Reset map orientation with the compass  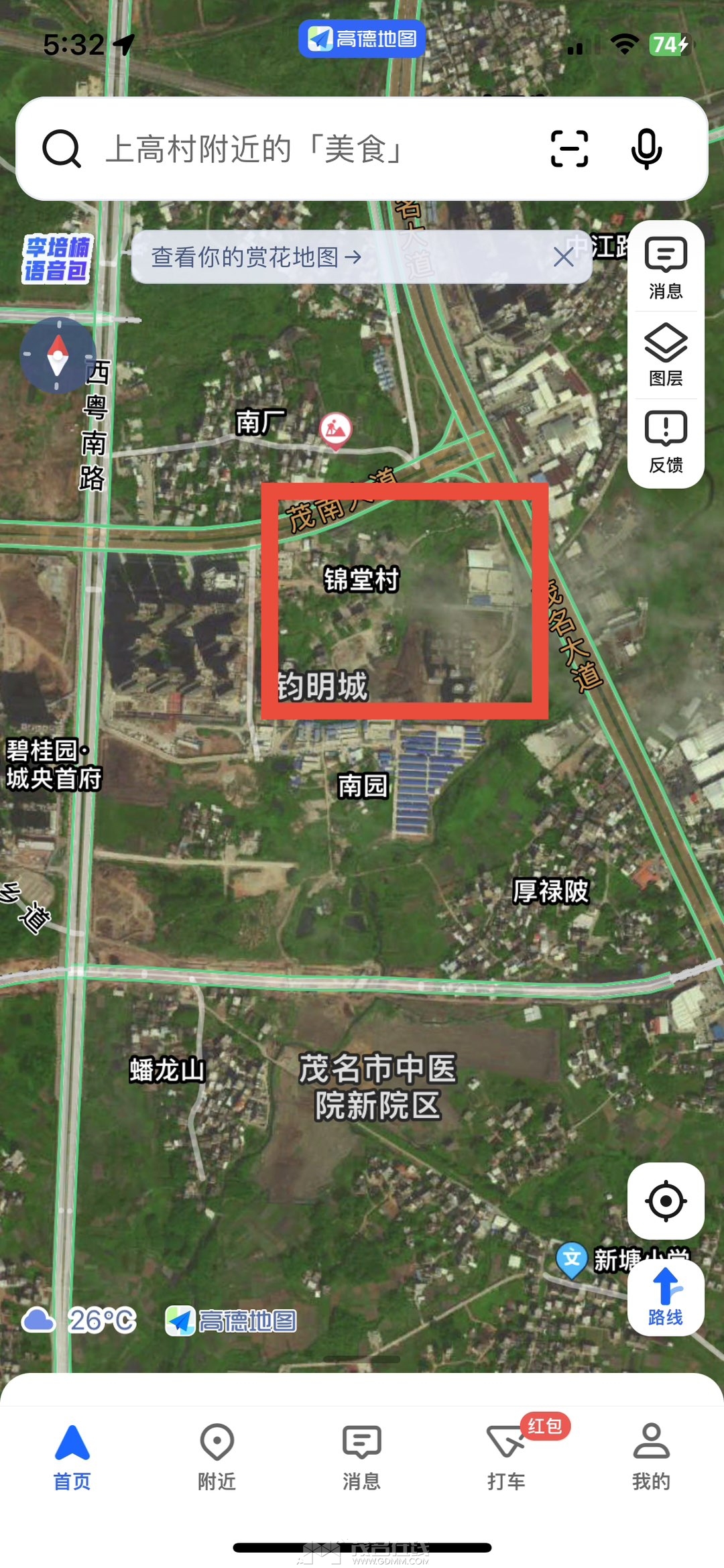pos(58,355)
